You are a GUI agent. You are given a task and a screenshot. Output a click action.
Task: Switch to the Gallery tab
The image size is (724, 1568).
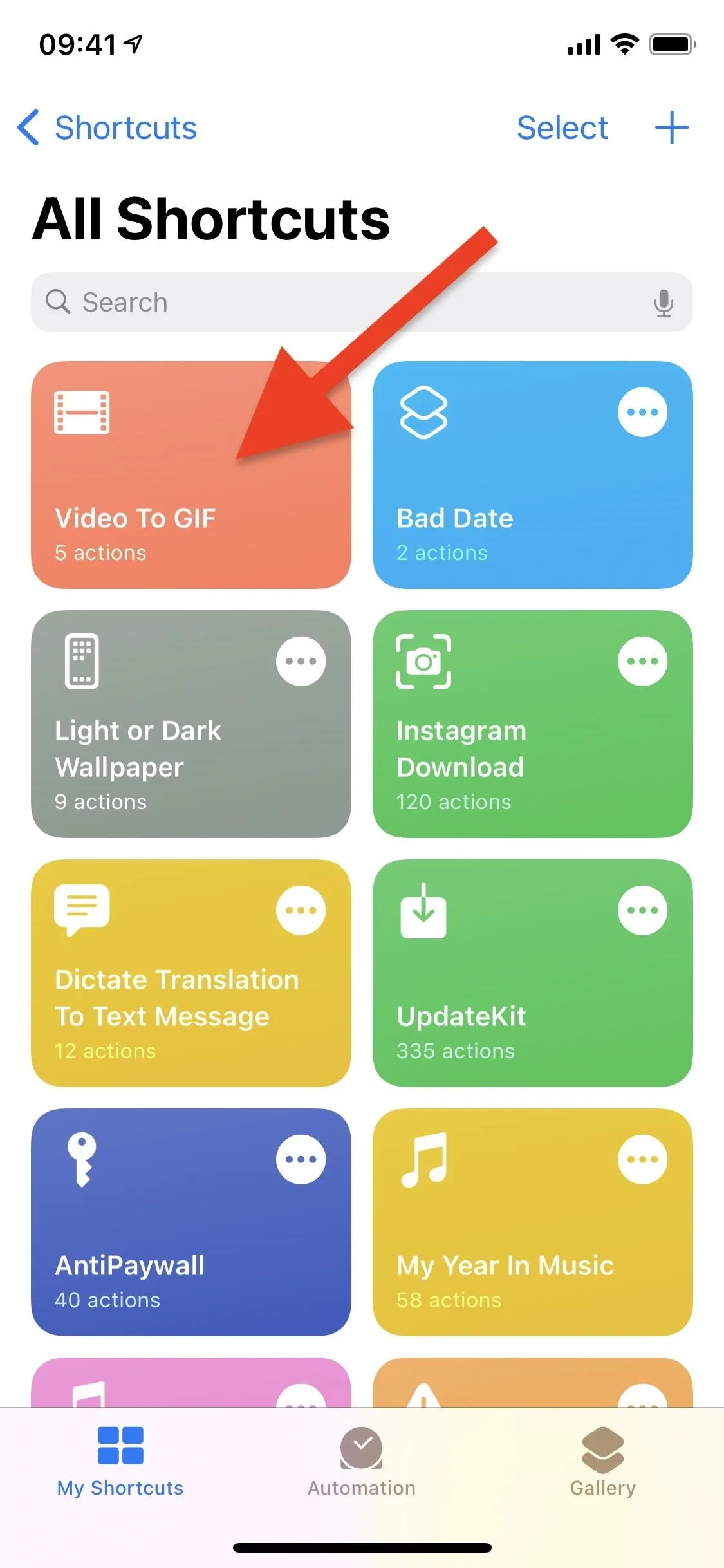pyautogui.click(x=602, y=1462)
